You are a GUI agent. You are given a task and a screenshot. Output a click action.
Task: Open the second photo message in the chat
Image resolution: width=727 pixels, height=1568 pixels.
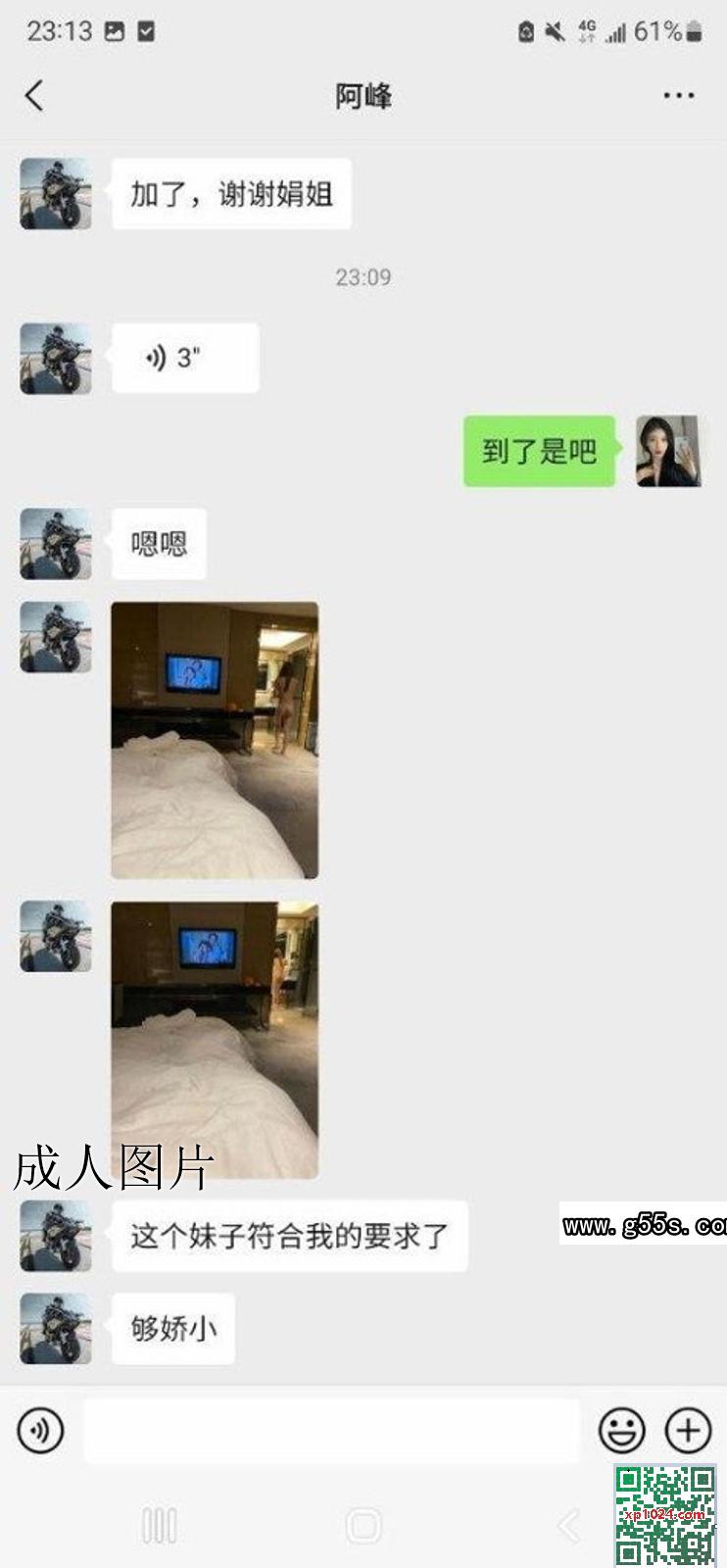coord(215,1039)
